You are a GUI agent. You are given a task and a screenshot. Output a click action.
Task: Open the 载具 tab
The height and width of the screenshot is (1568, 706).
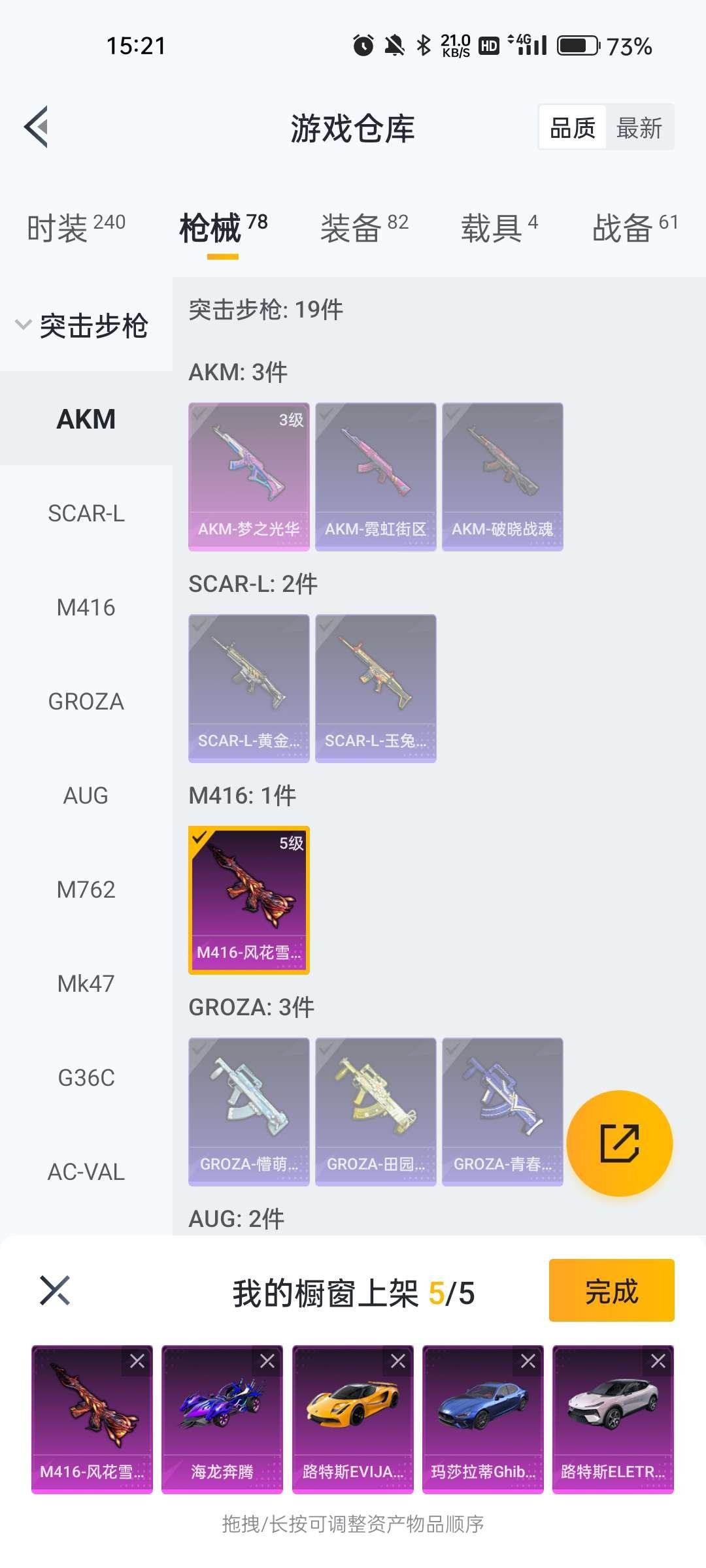coord(499,228)
